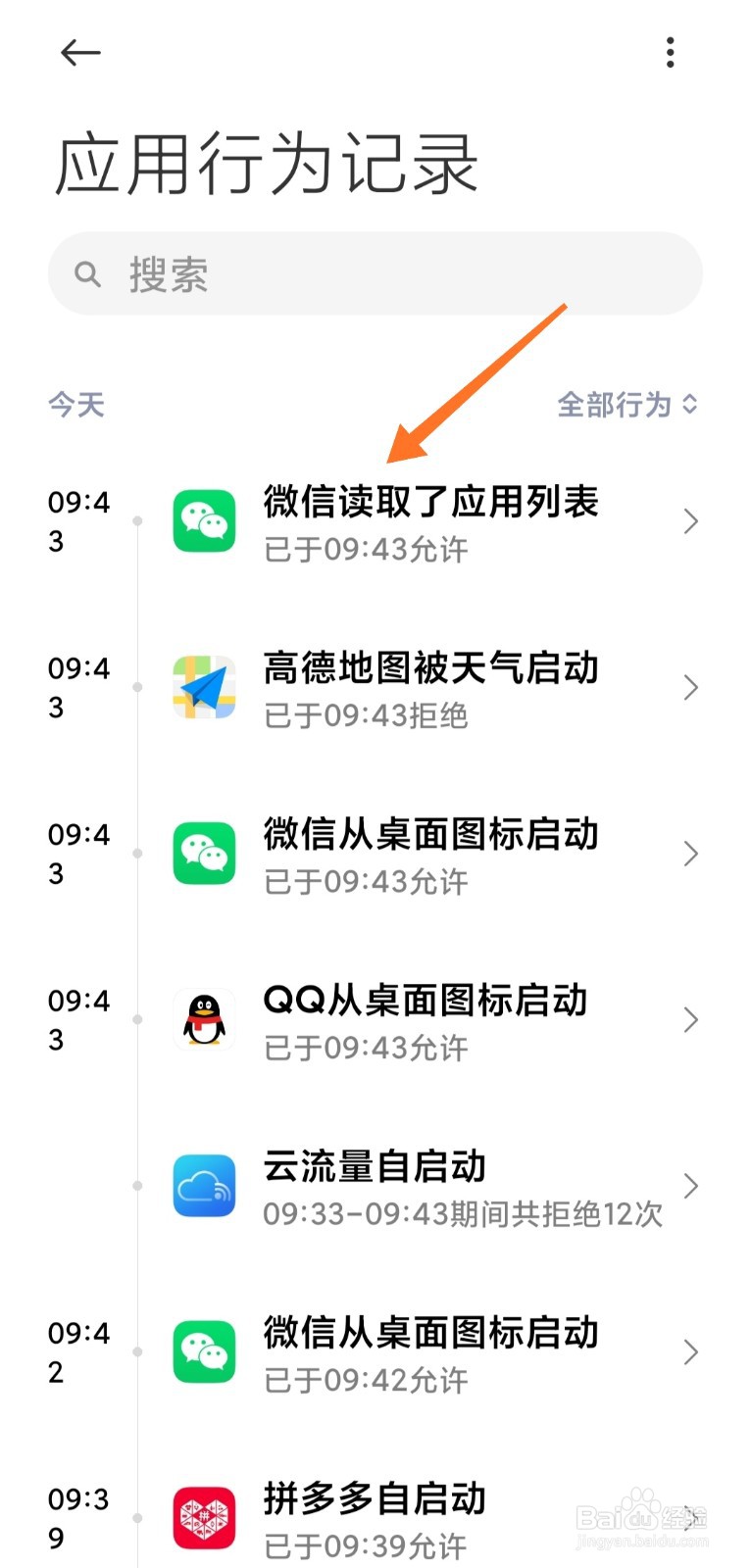751x1568 pixels.
Task: Tap the Amap (高德地图) app icon
Action: point(203,687)
